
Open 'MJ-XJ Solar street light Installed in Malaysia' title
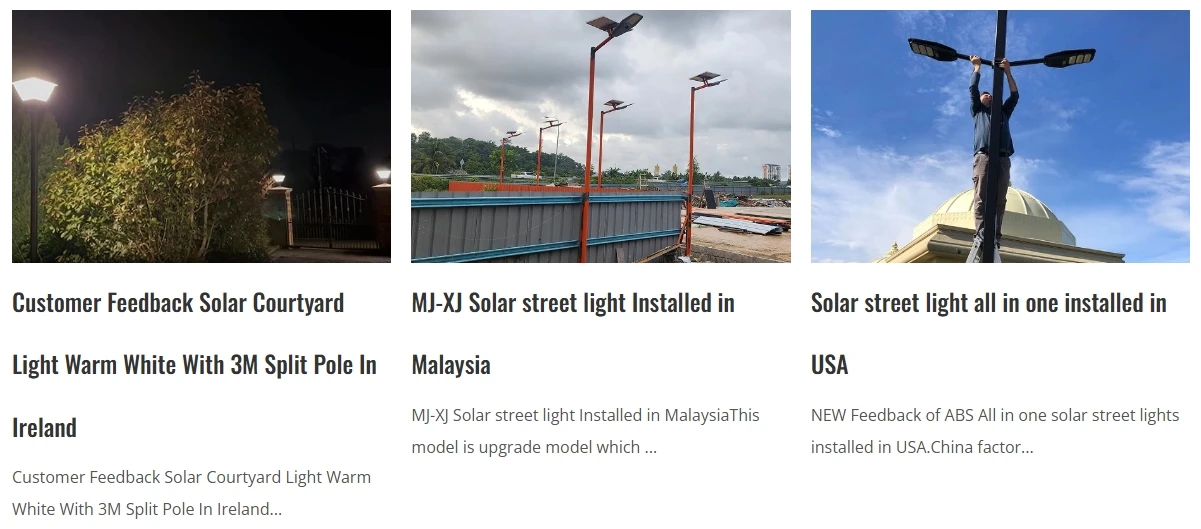[573, 334]
